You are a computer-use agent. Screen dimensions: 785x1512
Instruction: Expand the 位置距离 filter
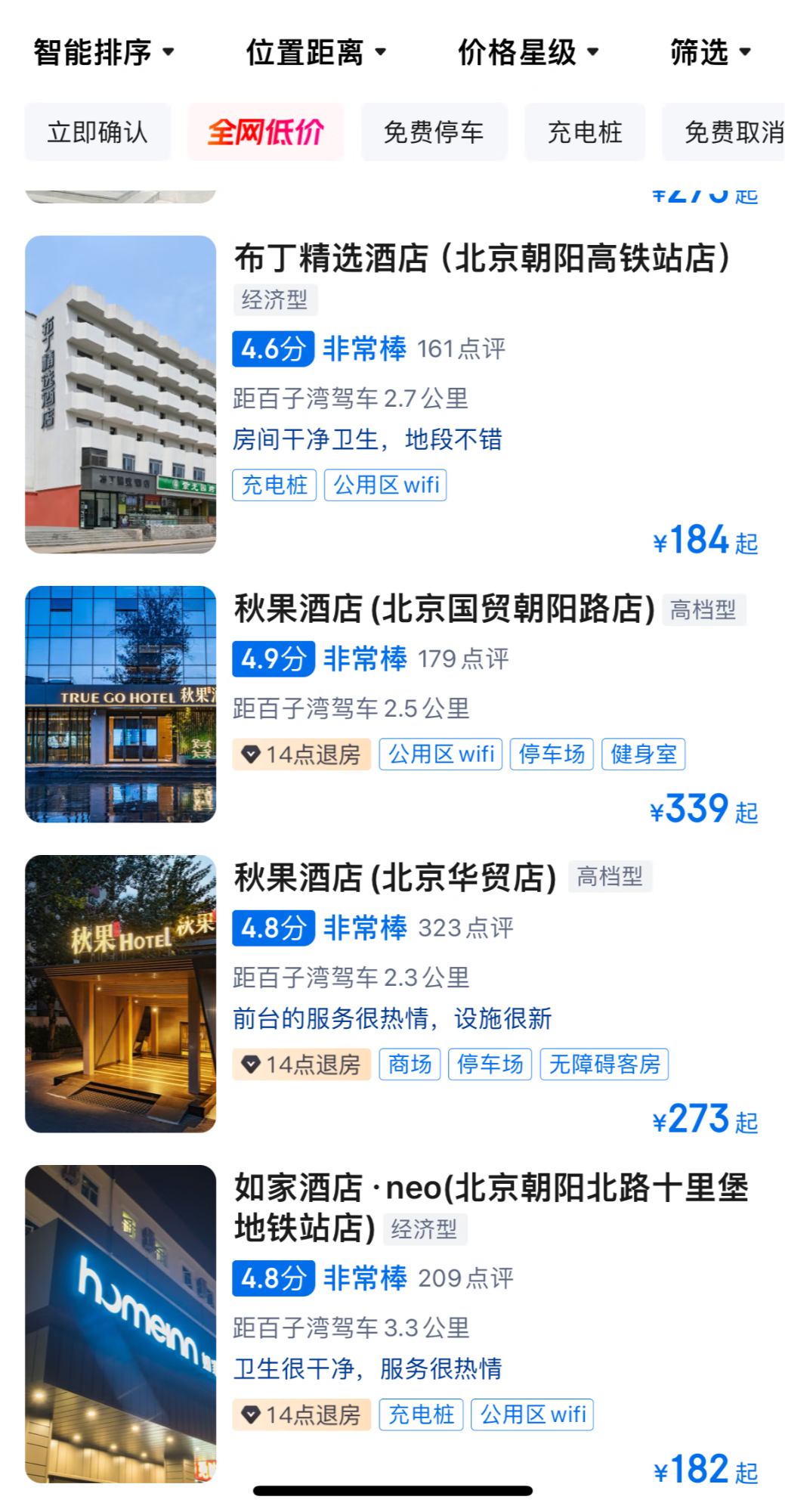[316, 52]
